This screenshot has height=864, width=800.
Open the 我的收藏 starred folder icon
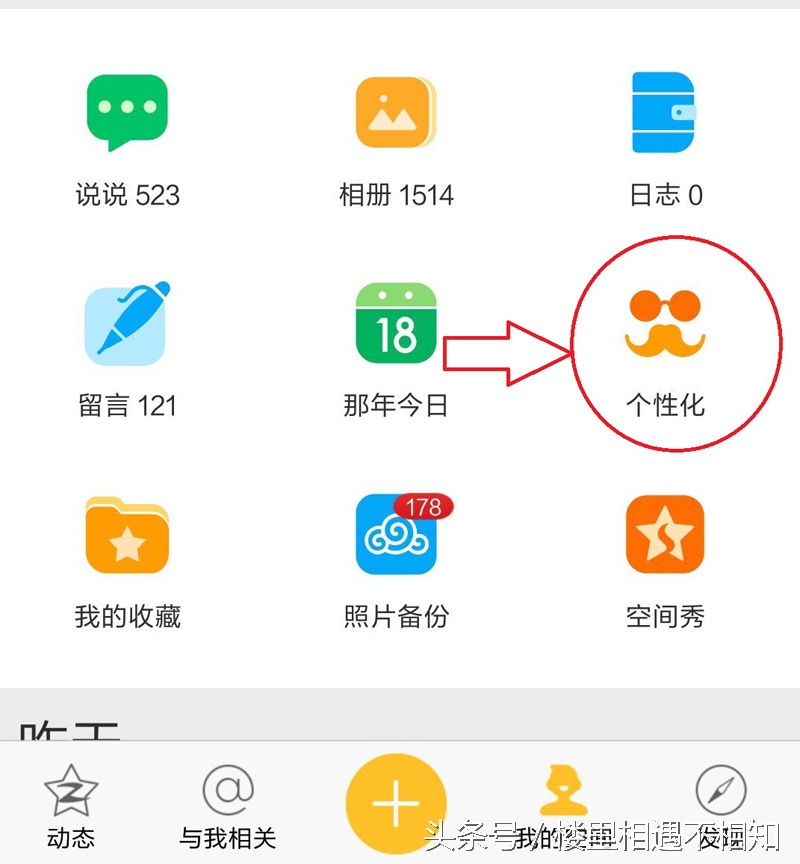[128, 535]
